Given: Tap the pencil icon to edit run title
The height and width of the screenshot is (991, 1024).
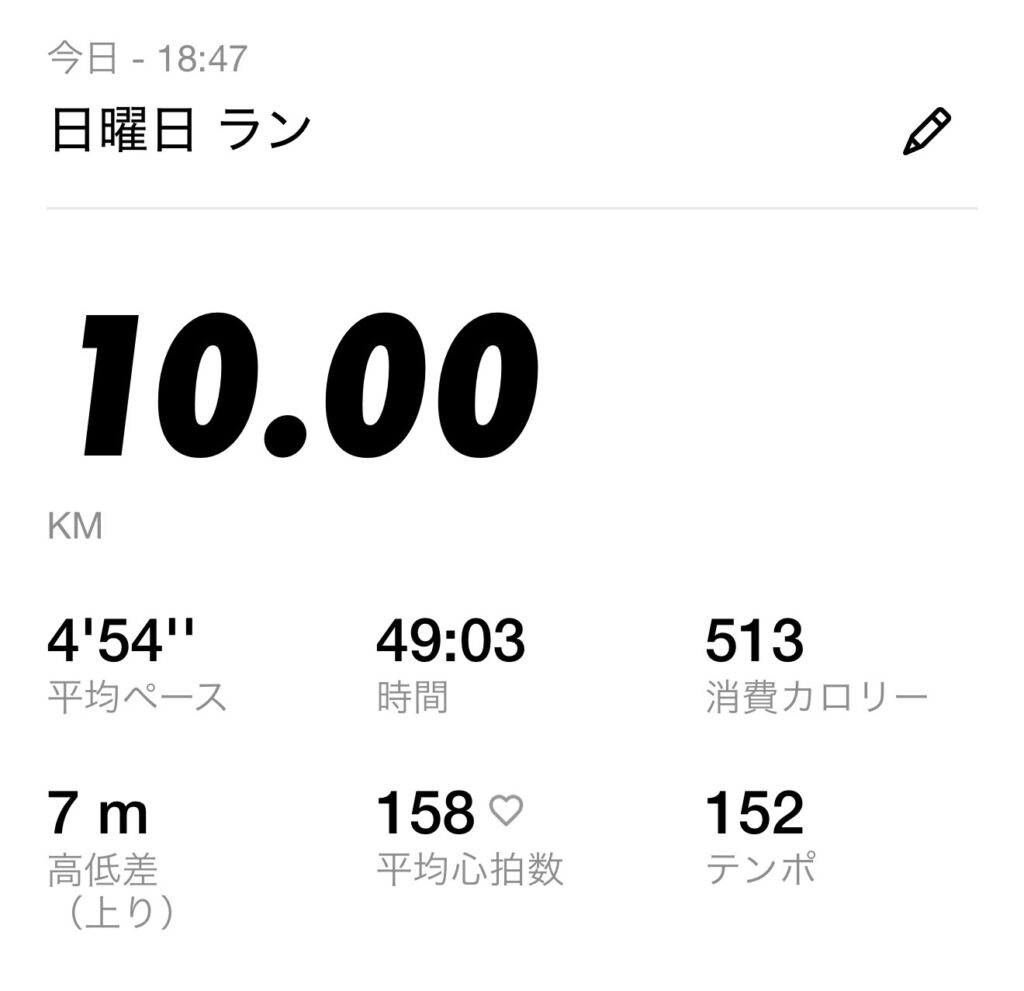Looking at the screenshot, I should click(926, 133).
